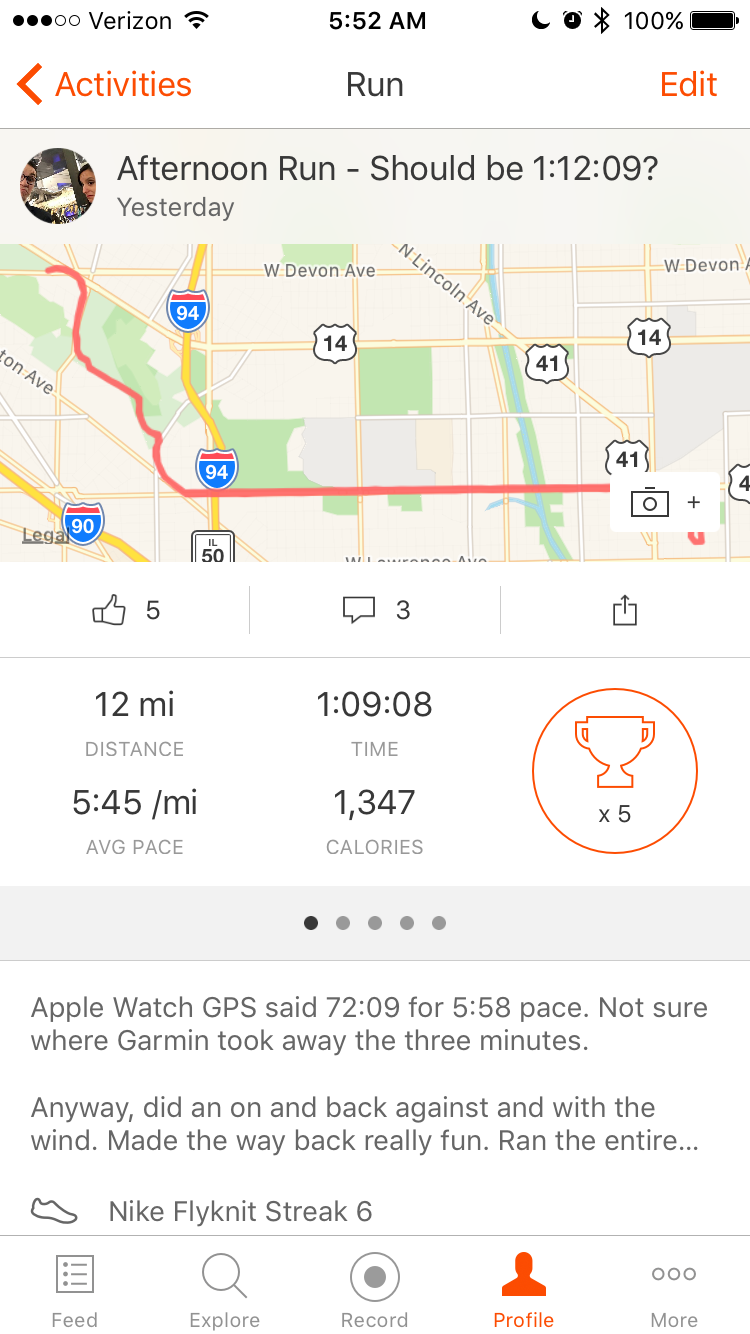The width and height of the screenshot is (750, 1334).
Task: Switch to the Feed tab
Action: (75, 1290)
